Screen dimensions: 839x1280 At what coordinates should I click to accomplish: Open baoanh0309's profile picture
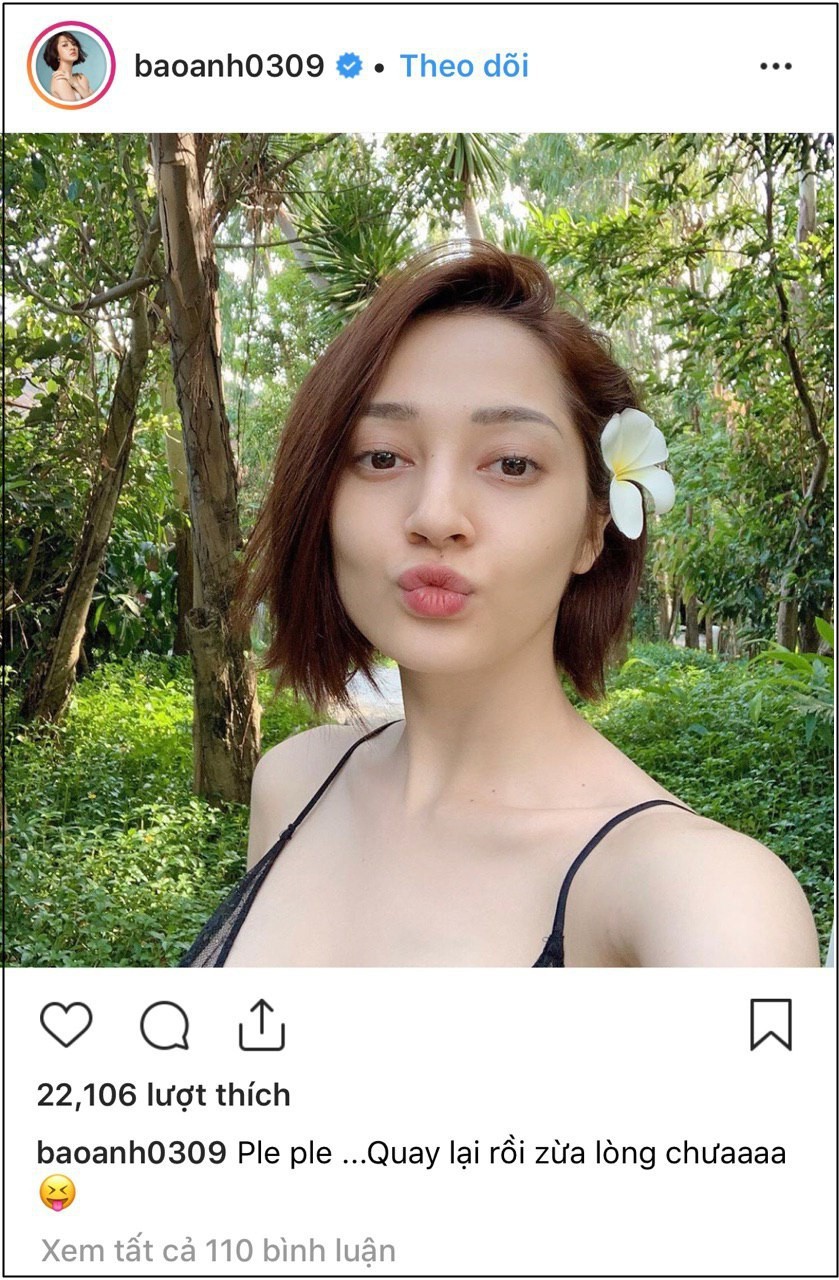click(x=70, y=66)
